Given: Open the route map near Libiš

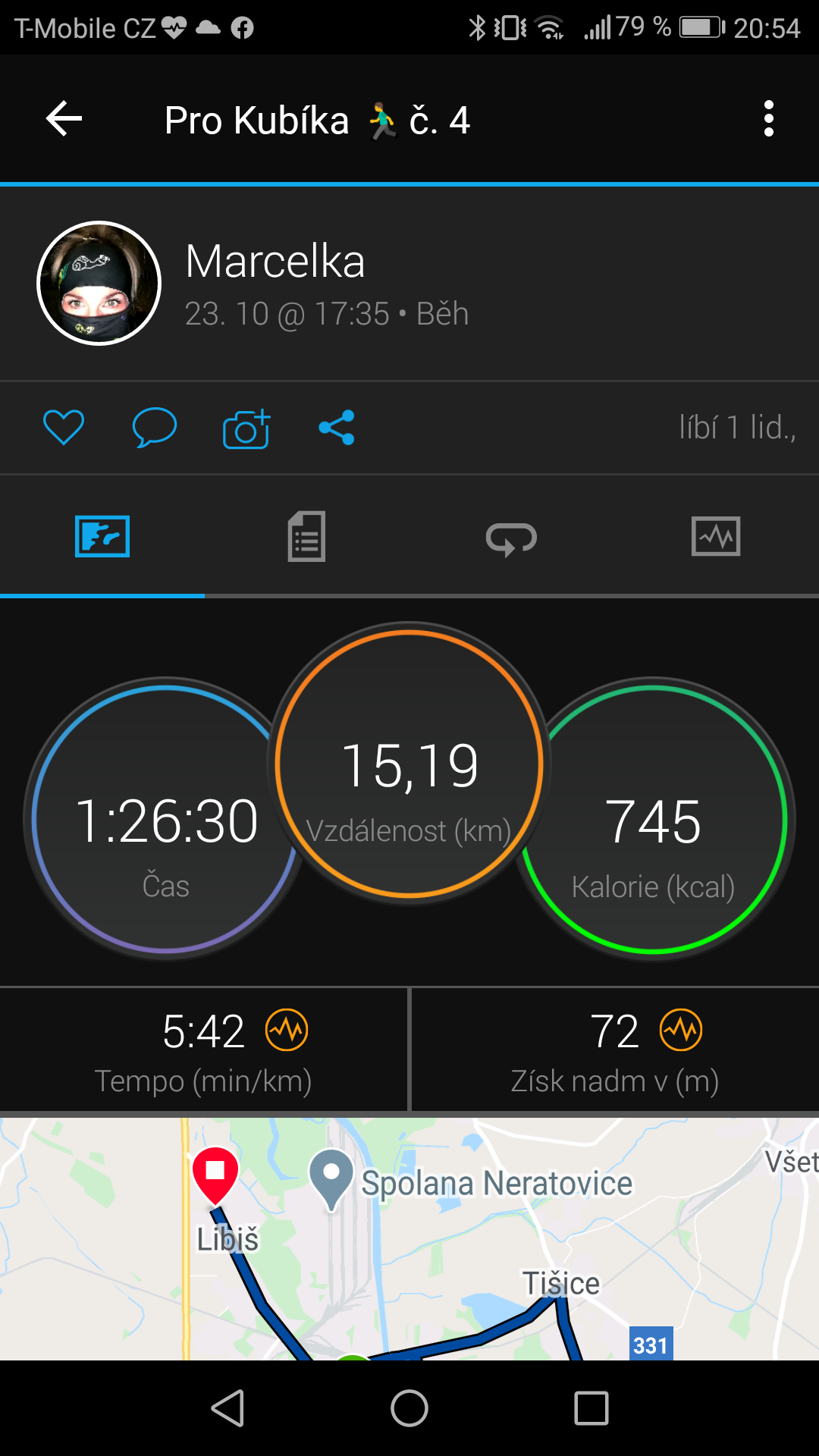Looking at the screenshot, I should click(409, 1238).
